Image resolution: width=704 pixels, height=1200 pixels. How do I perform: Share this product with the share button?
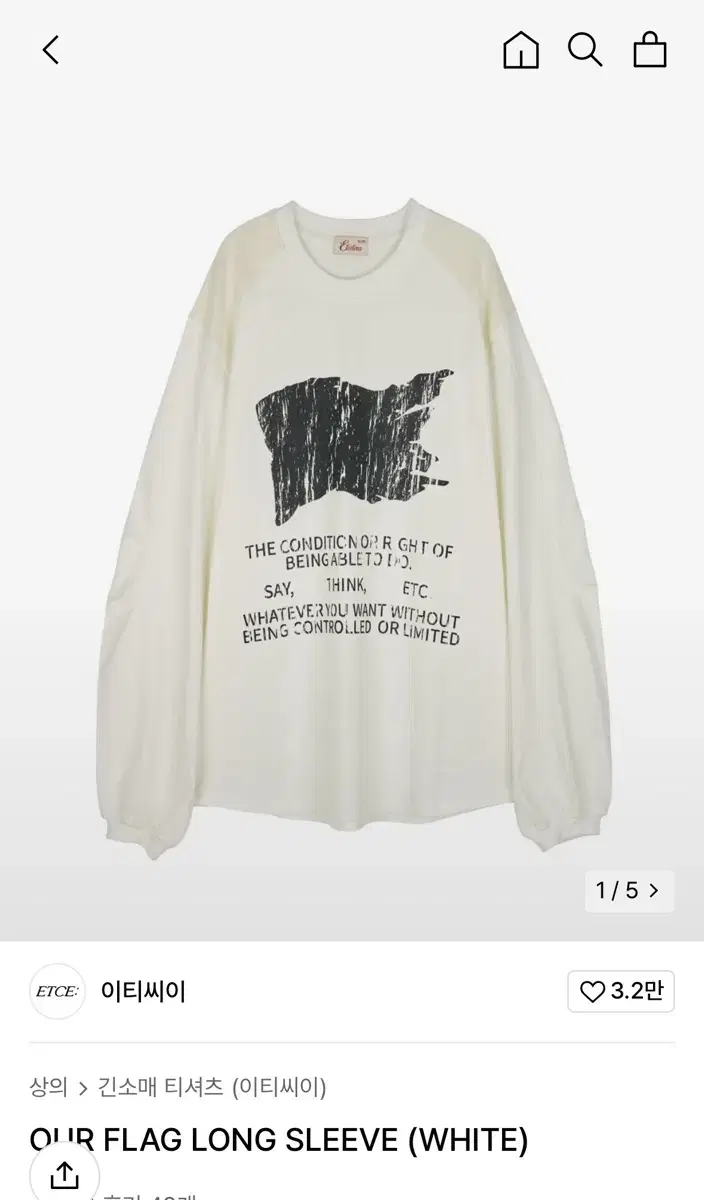[64, 1174]
